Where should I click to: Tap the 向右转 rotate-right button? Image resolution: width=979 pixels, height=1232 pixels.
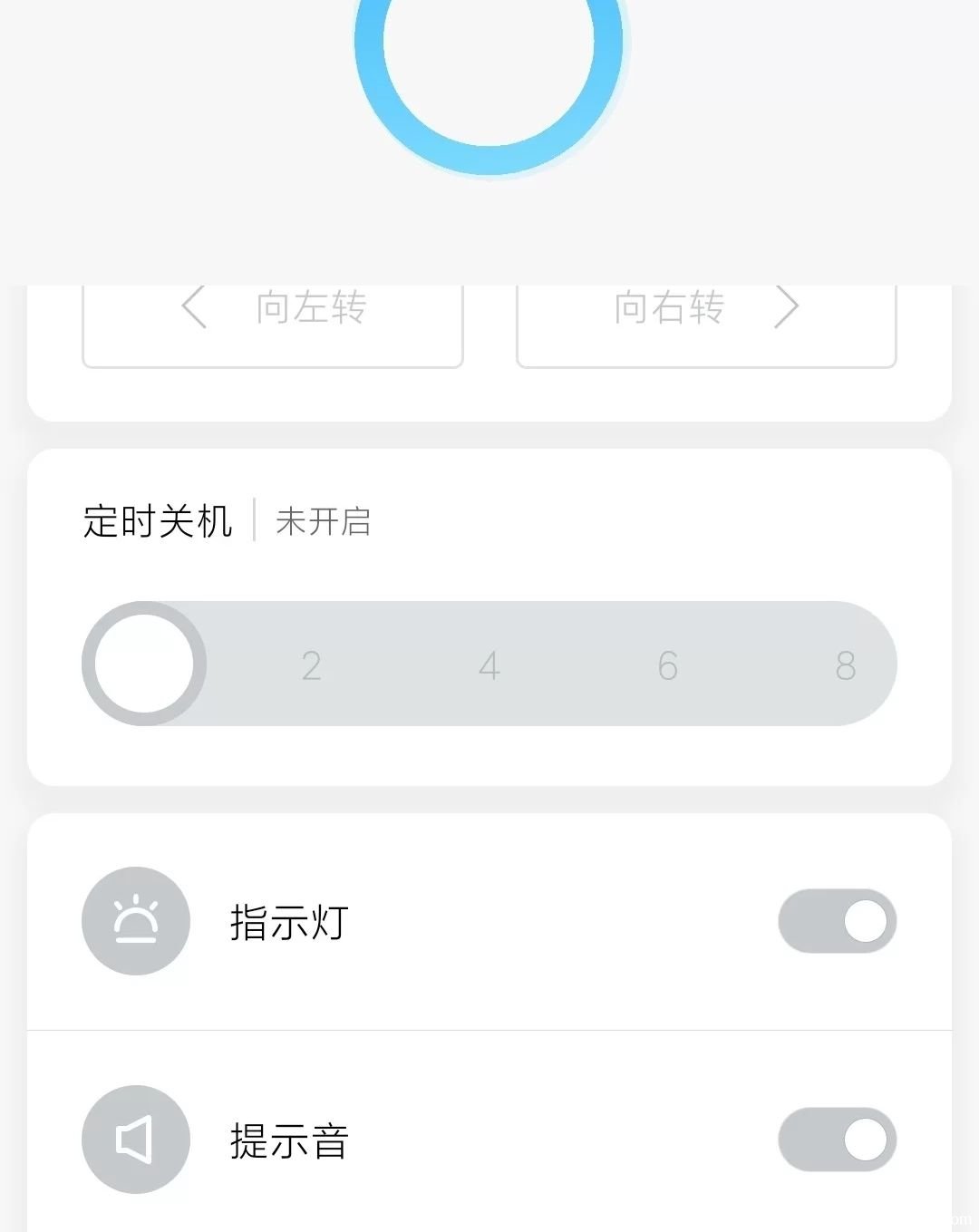point(706,319)
